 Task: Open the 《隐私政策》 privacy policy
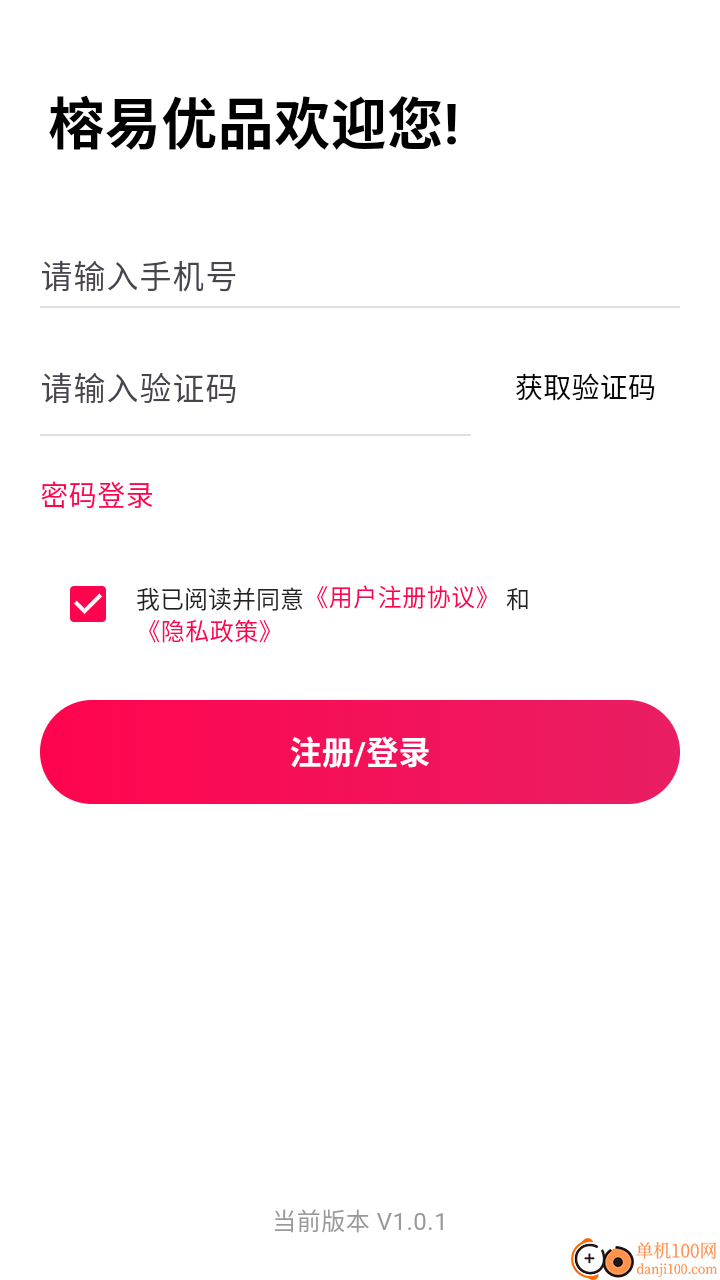(x=209, y=632)
